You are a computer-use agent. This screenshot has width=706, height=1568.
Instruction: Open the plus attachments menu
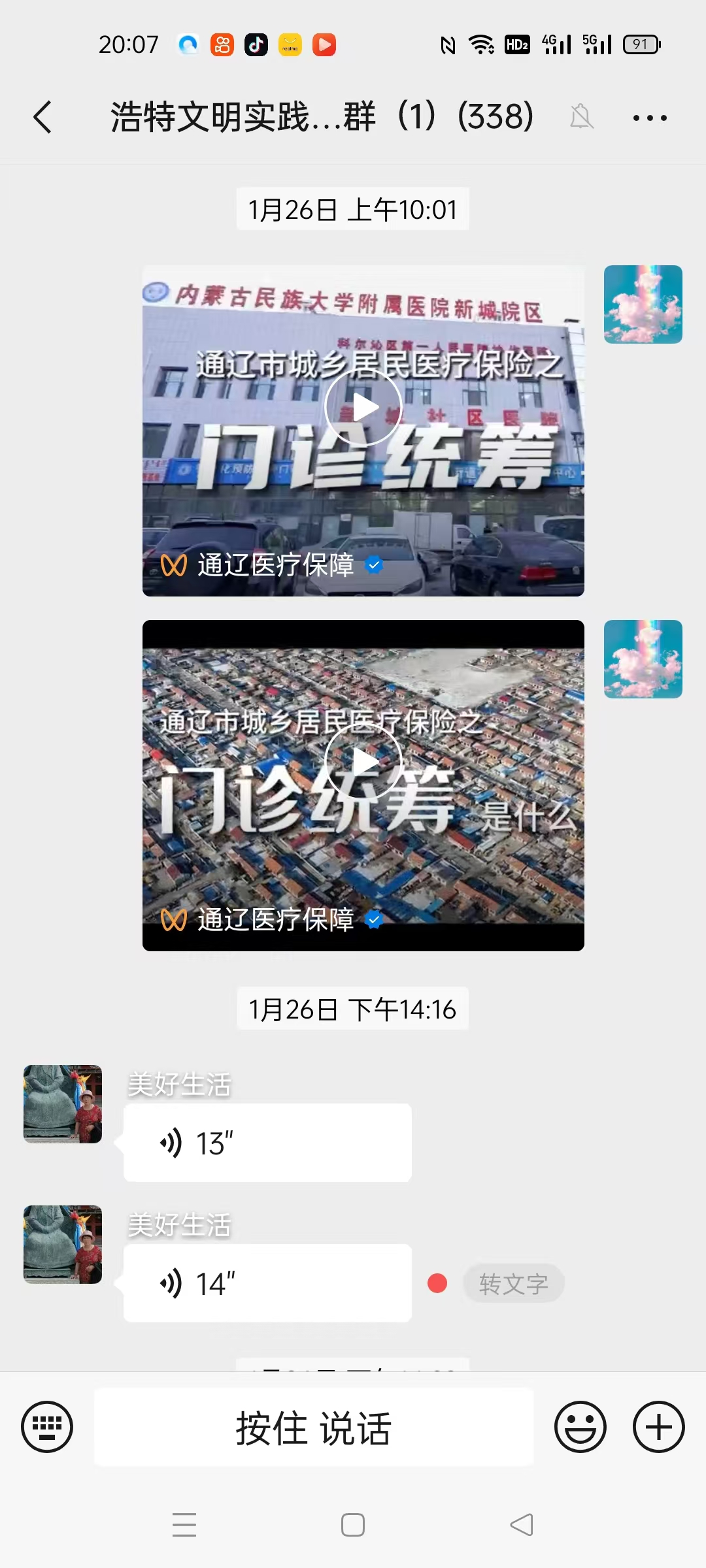[x=658, y=1427]
